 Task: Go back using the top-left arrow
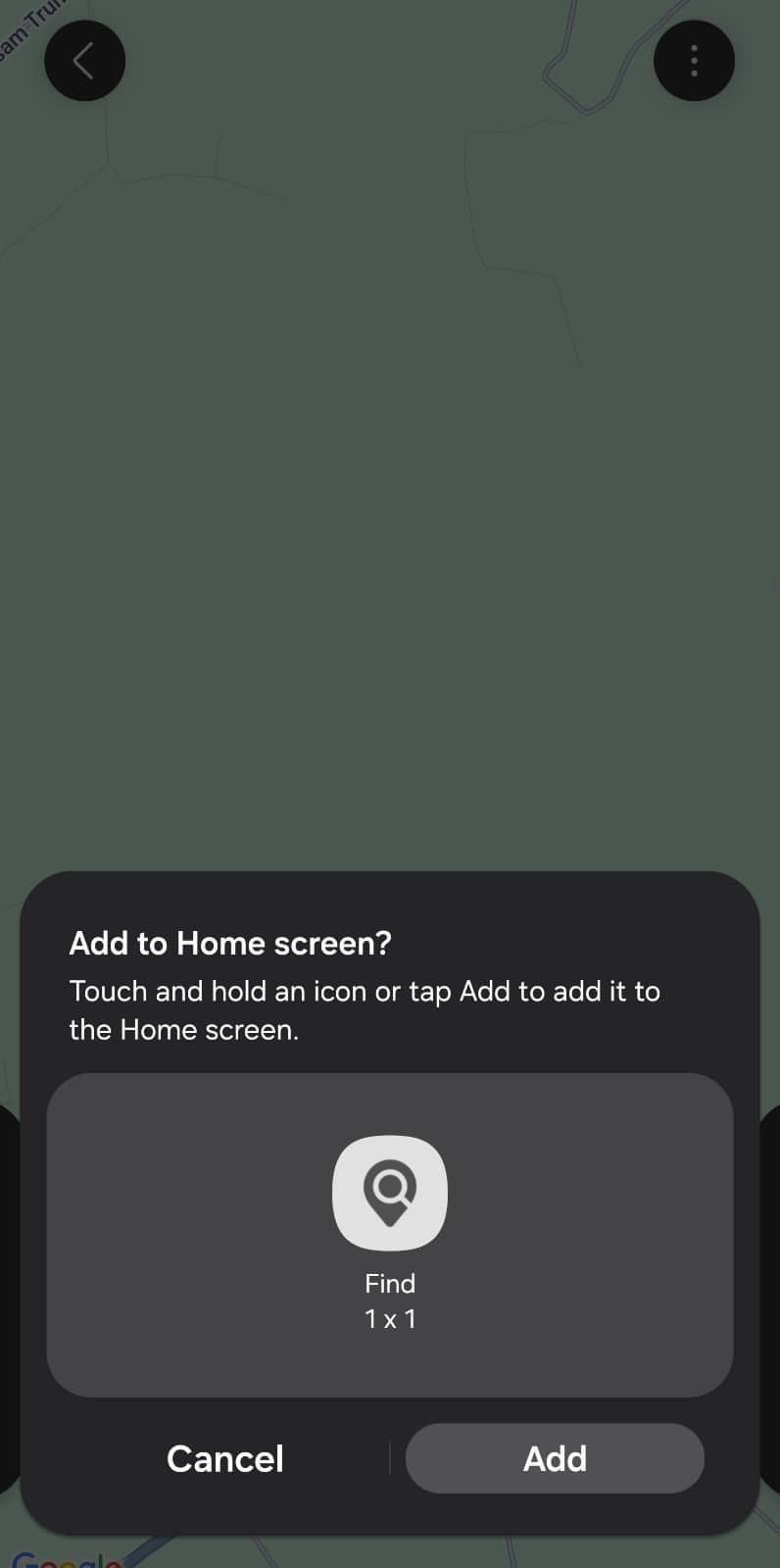[x=85, y=61]
